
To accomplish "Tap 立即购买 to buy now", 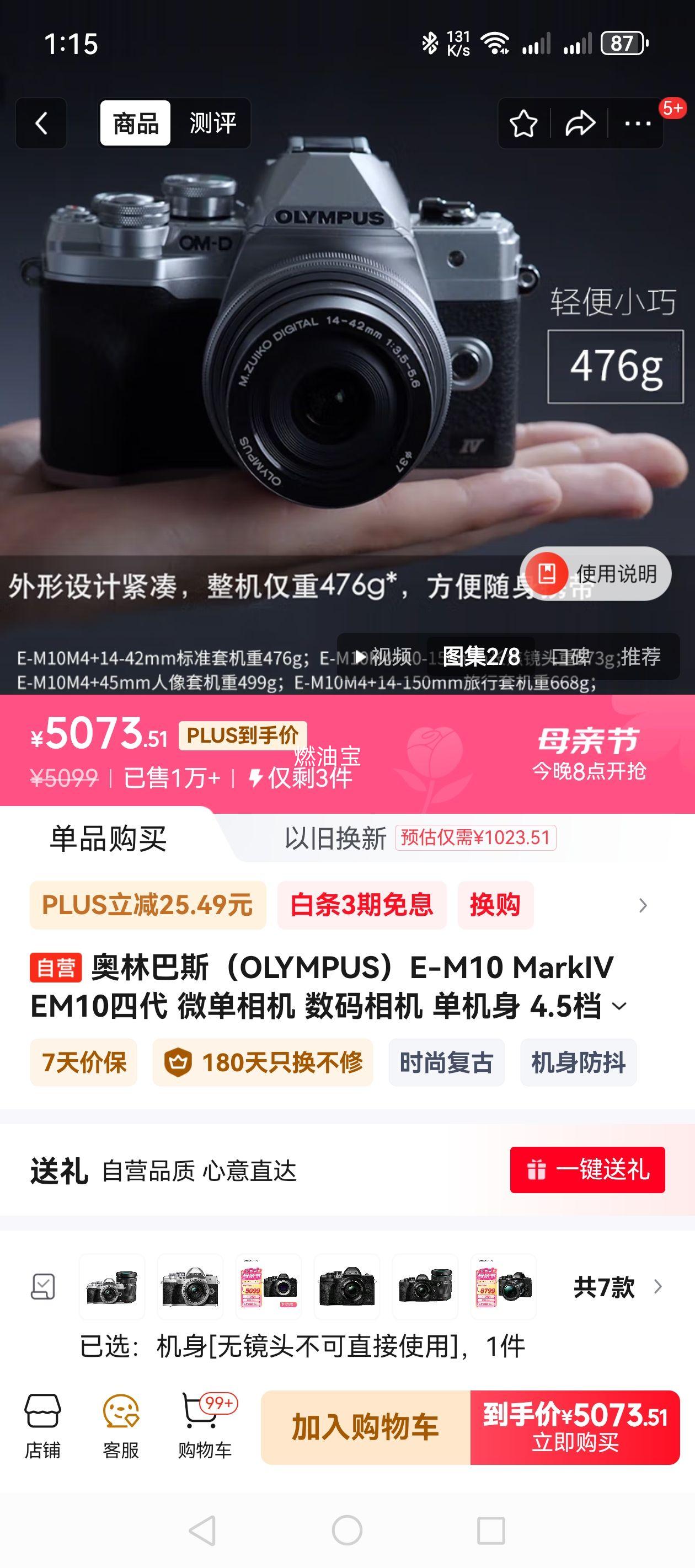I will (x=579, y=1426).
